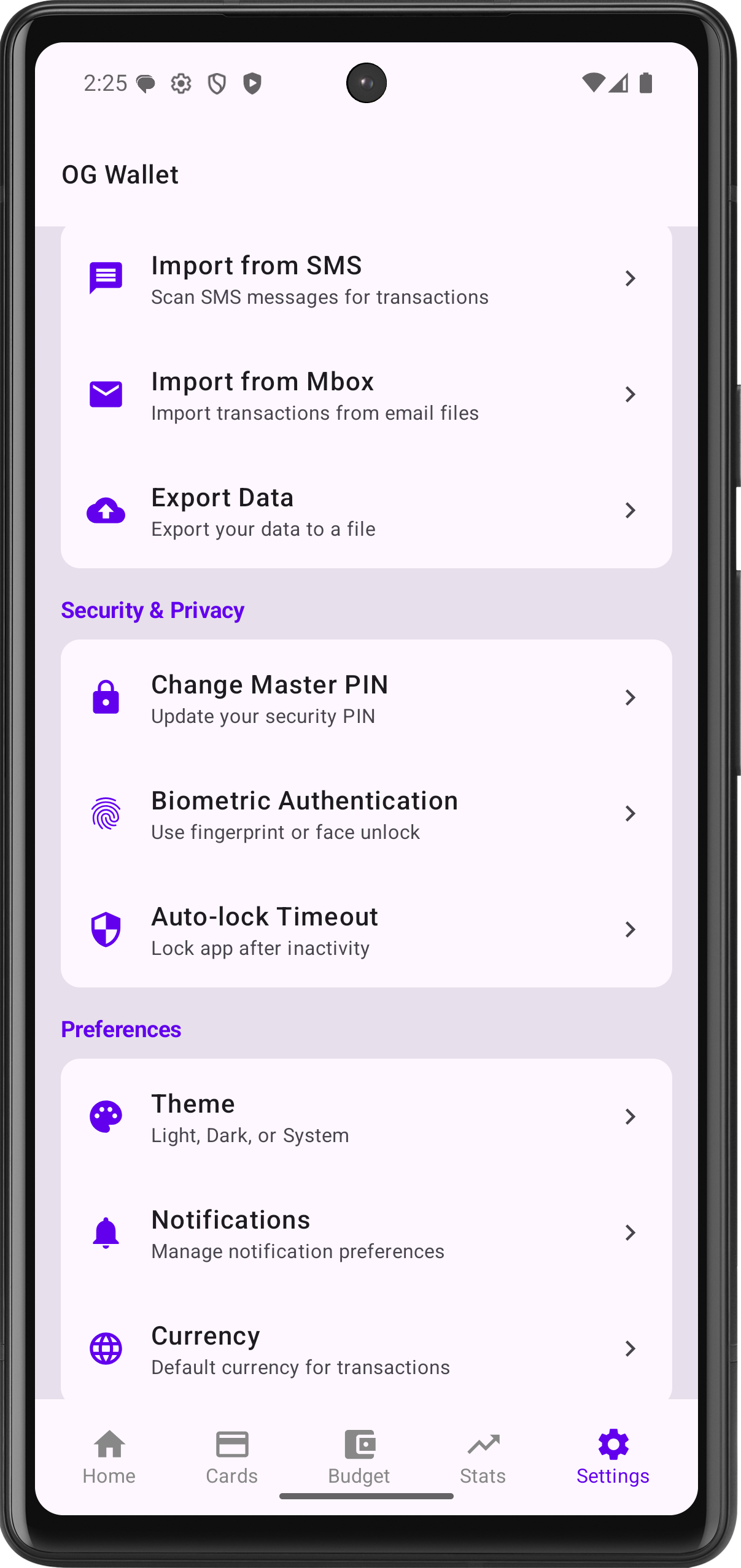
Task: Open Biometric Authentication settings
Action: coord(366,814)
